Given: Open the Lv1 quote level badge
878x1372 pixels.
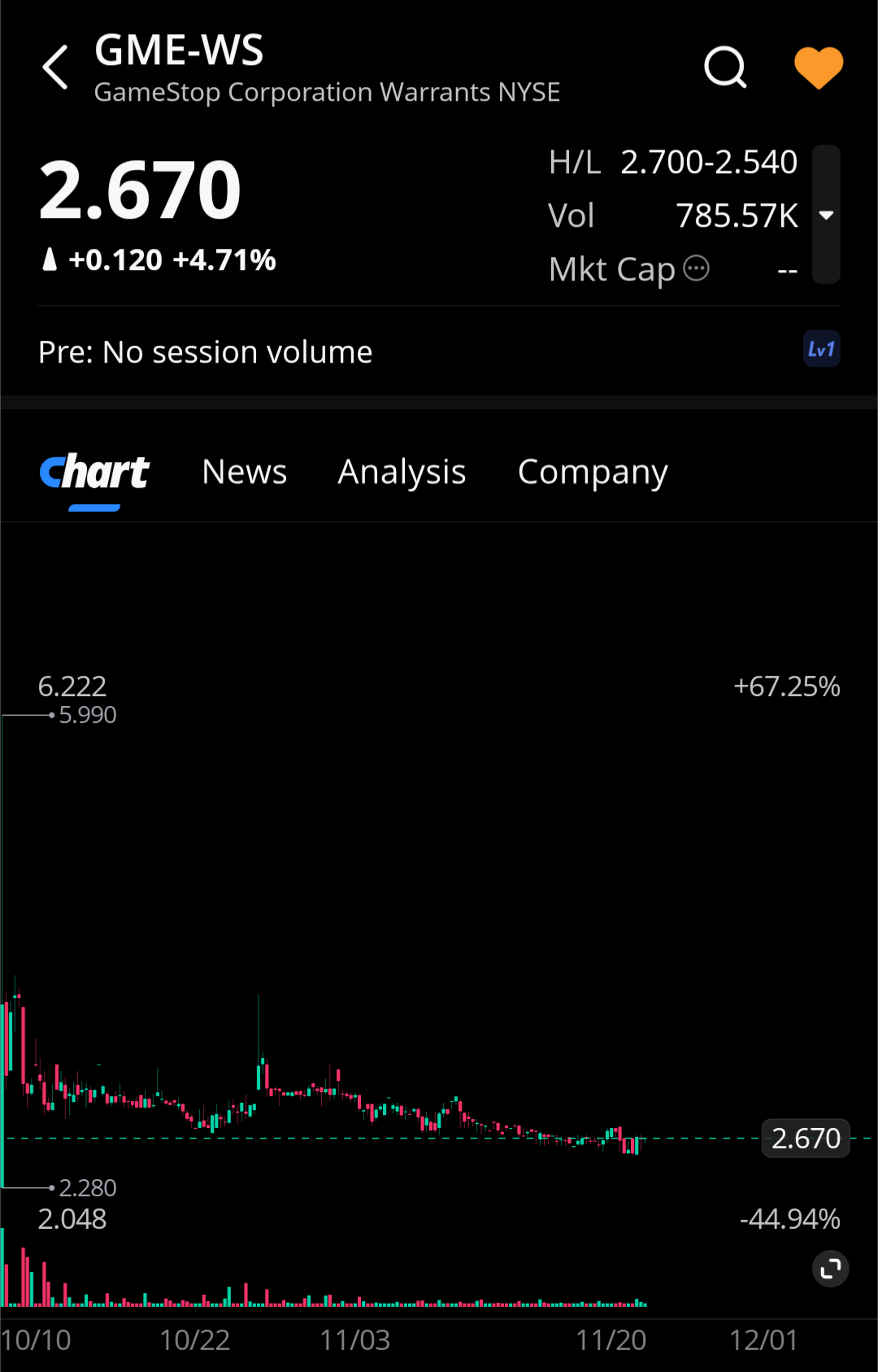Looking at the screenshot, I should coord(821,350).
